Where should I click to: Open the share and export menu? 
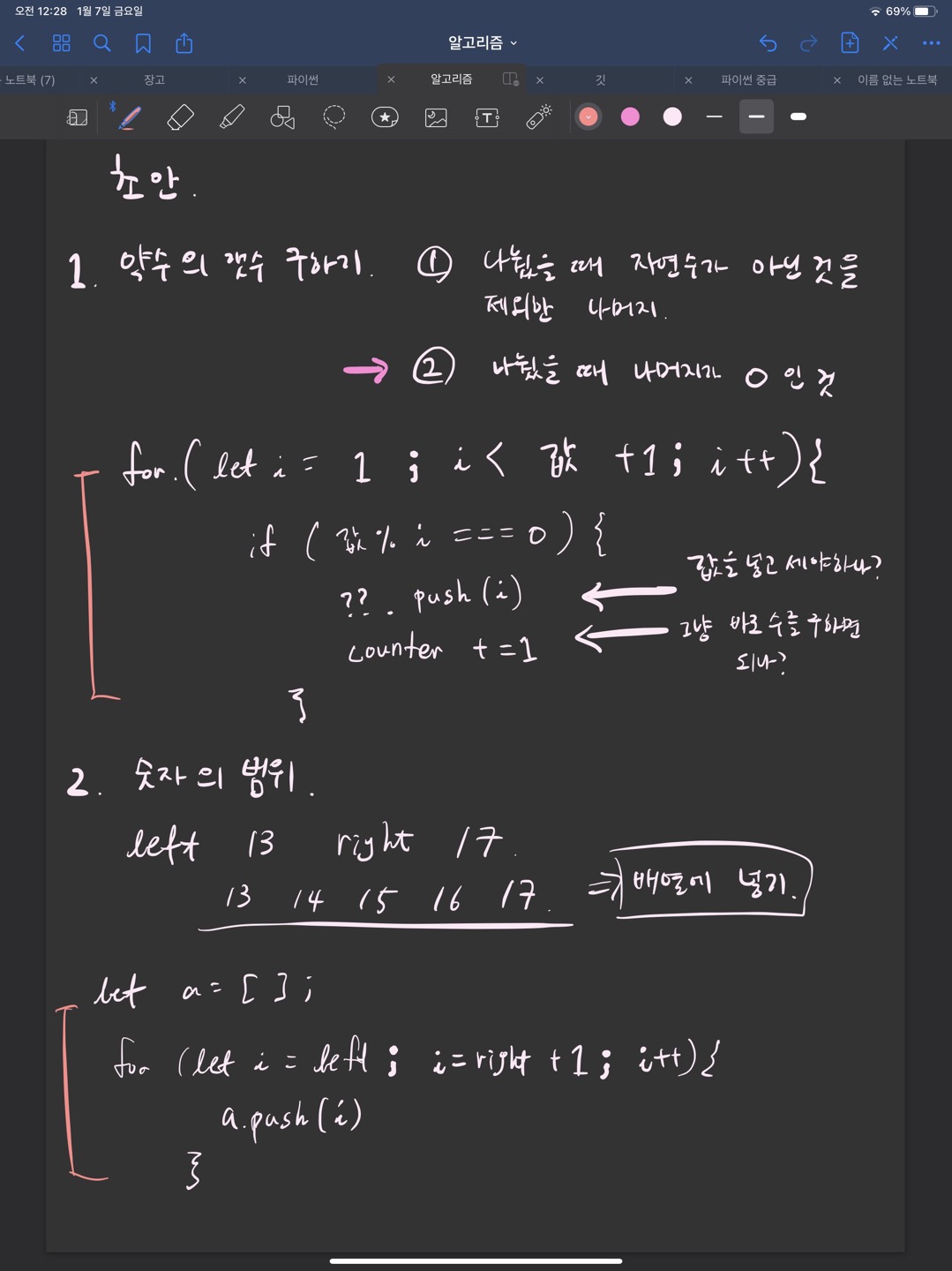tap(184, 43)
